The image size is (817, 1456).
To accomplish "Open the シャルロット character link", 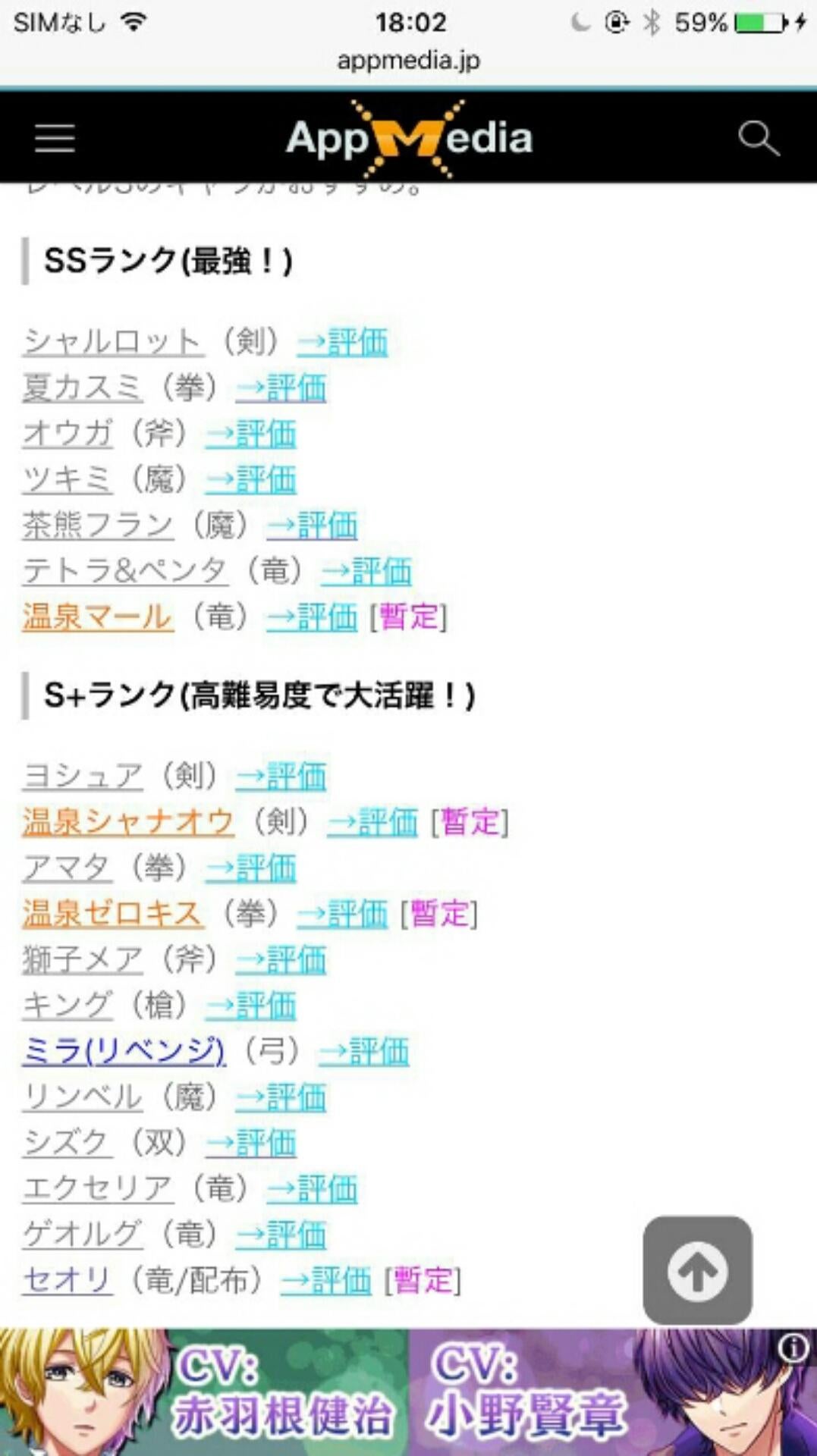I will [x=112, y=342].
